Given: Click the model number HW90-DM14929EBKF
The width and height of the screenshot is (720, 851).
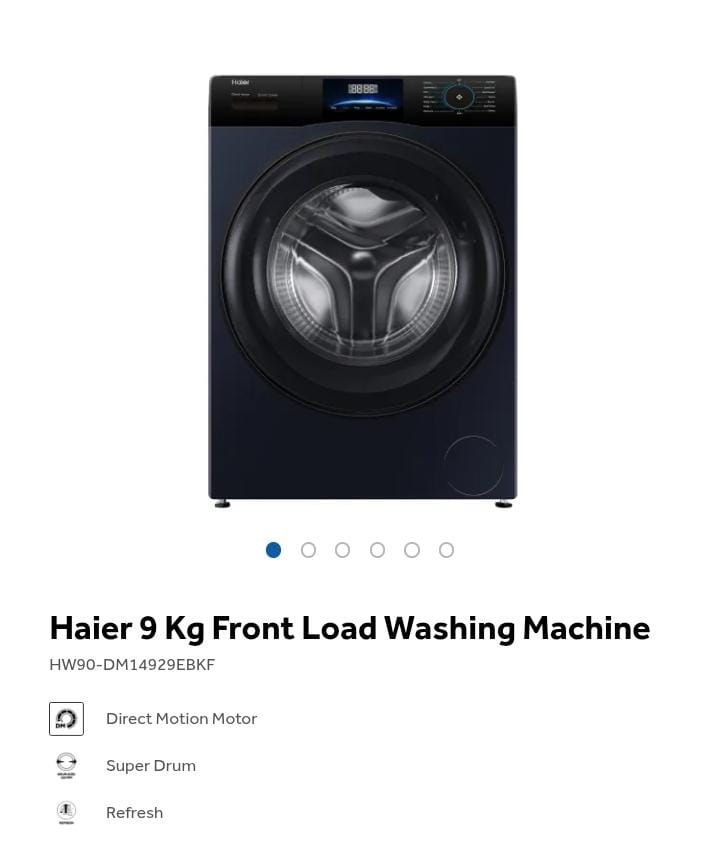Looking at the screenshot, I should tap(132, 664).
